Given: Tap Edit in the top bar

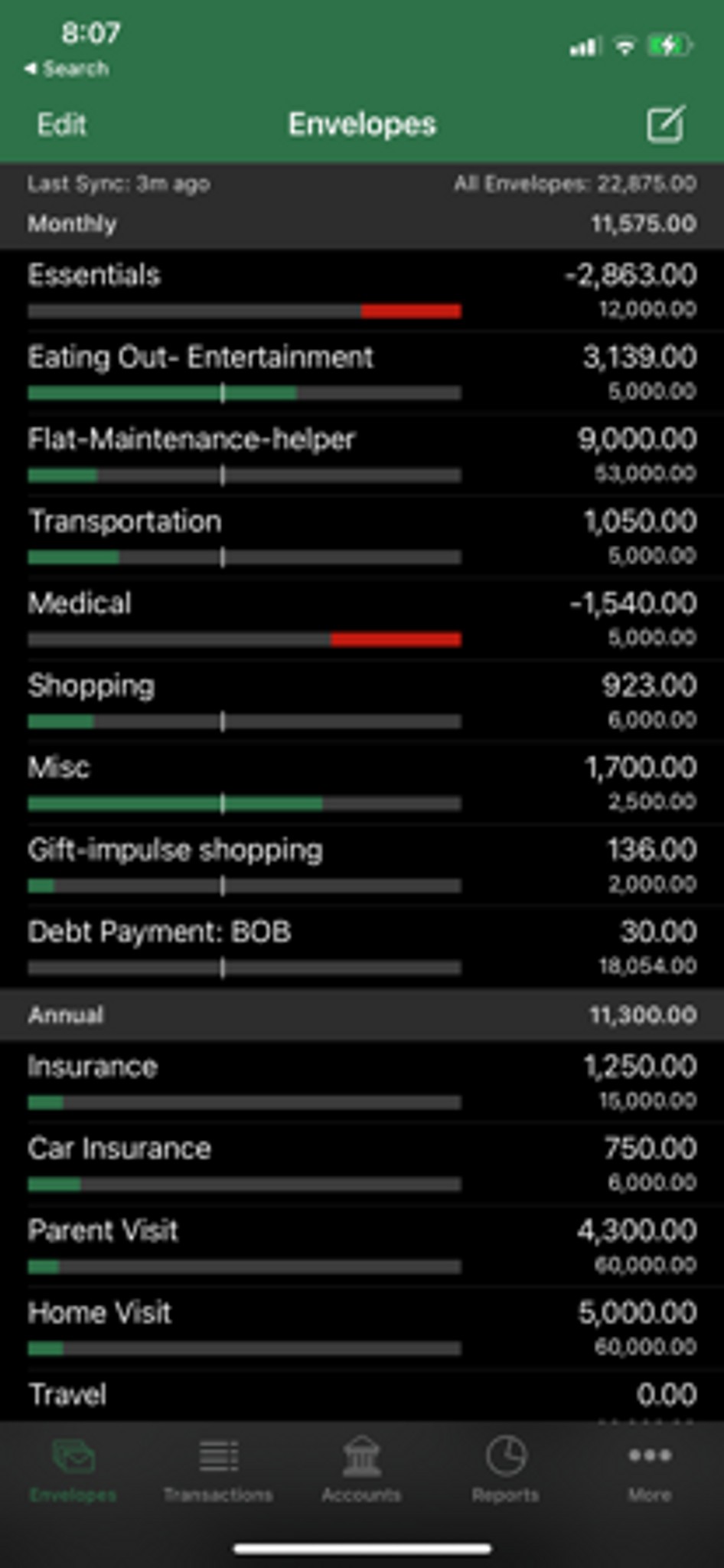Looking at the screenshot, I should tap(62, 124).
